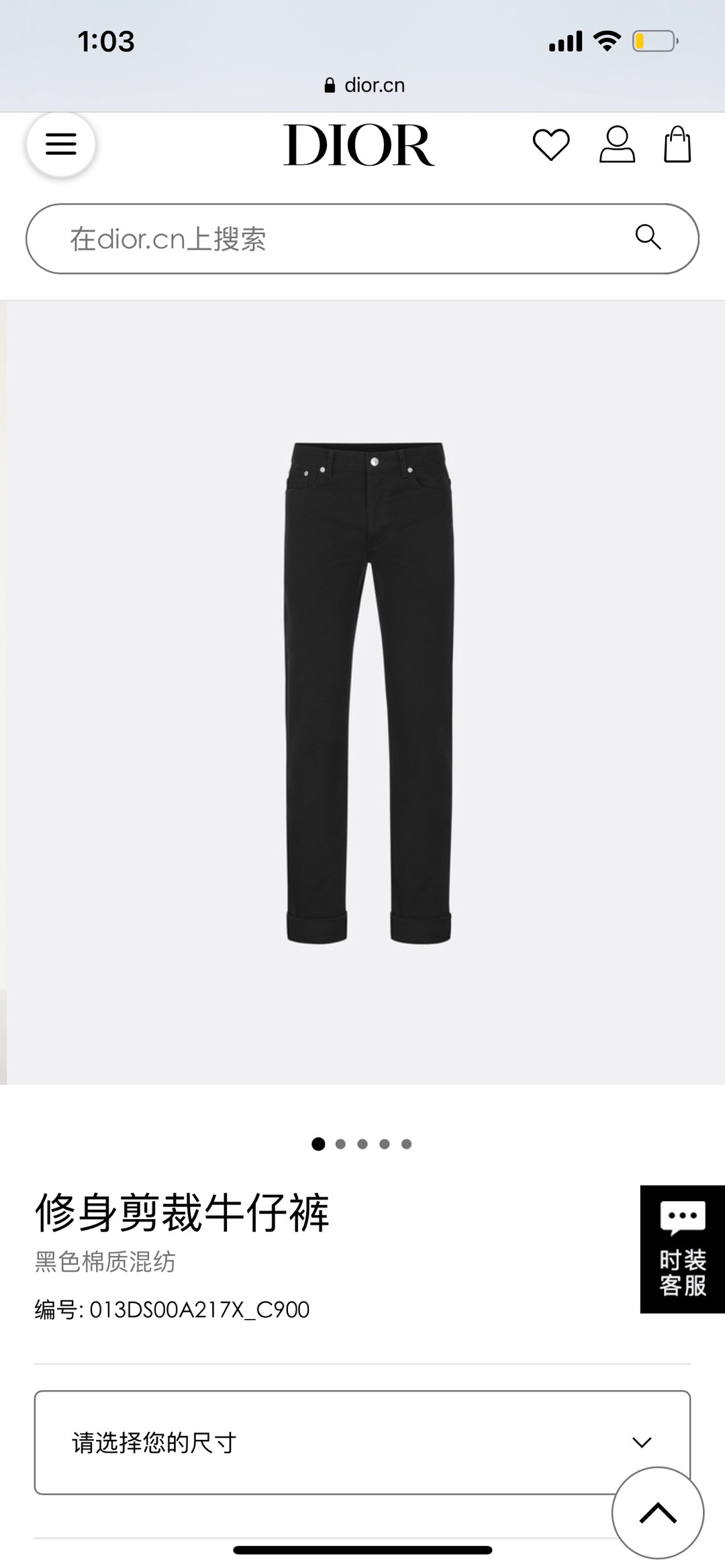Tap the back-to-top arrow button

pos(658,1512)
